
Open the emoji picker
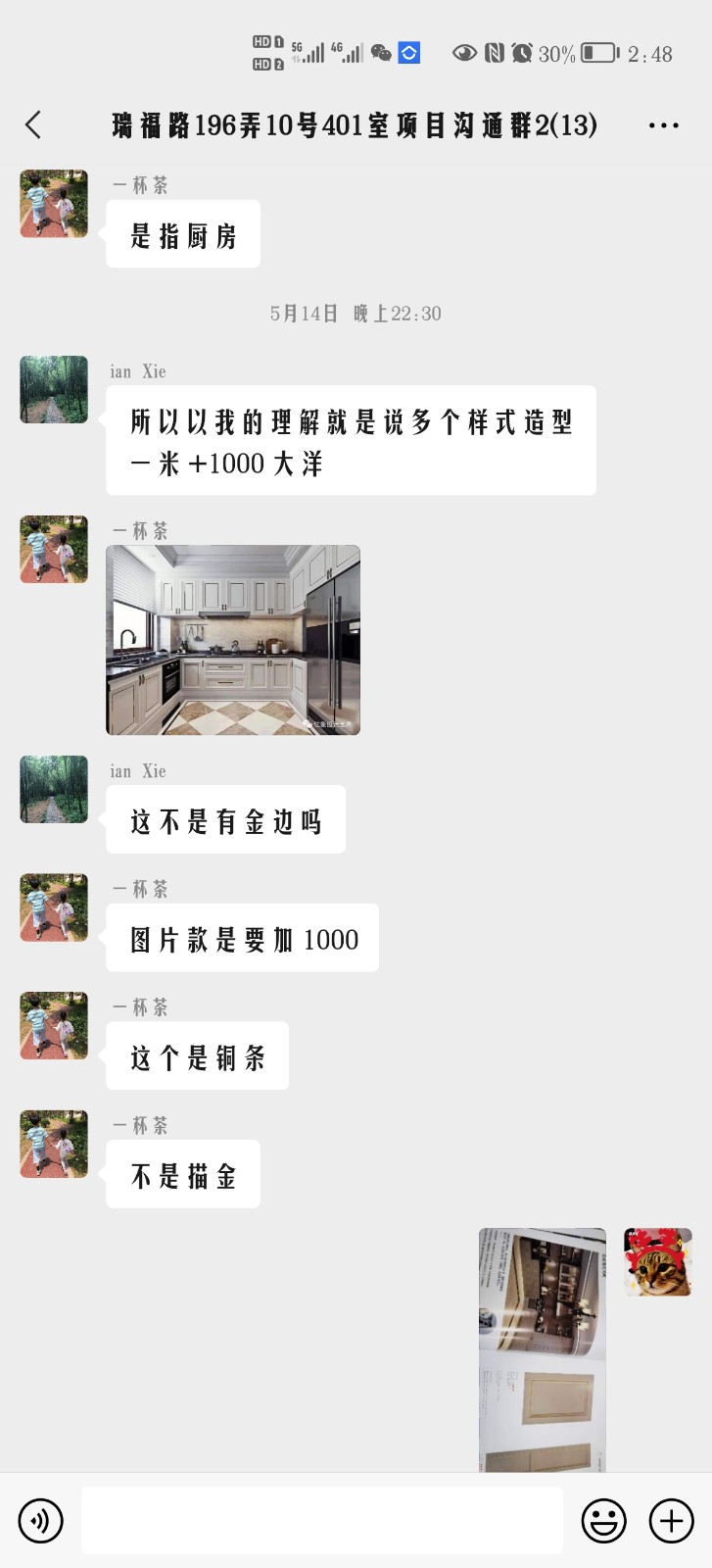603,1521
